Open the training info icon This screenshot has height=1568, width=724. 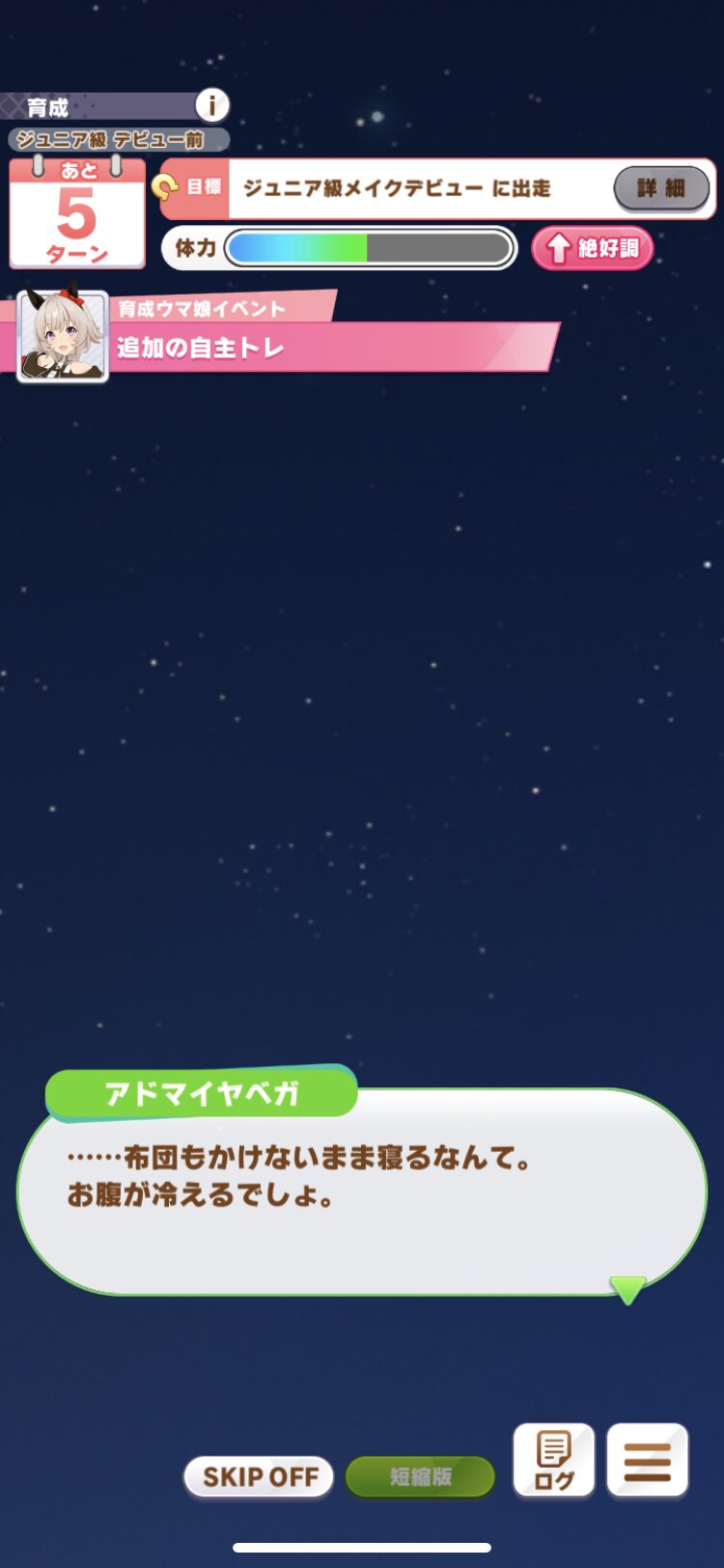(212, 104)
